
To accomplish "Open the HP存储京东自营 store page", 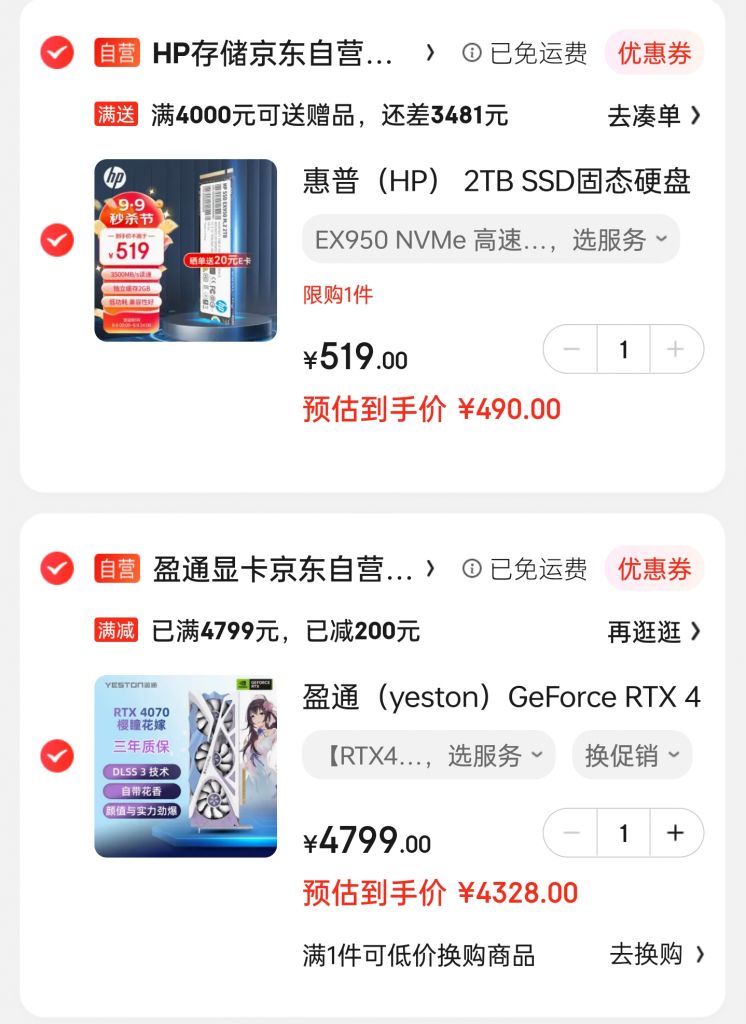I will pyautogui.click(x=270, y=52).
